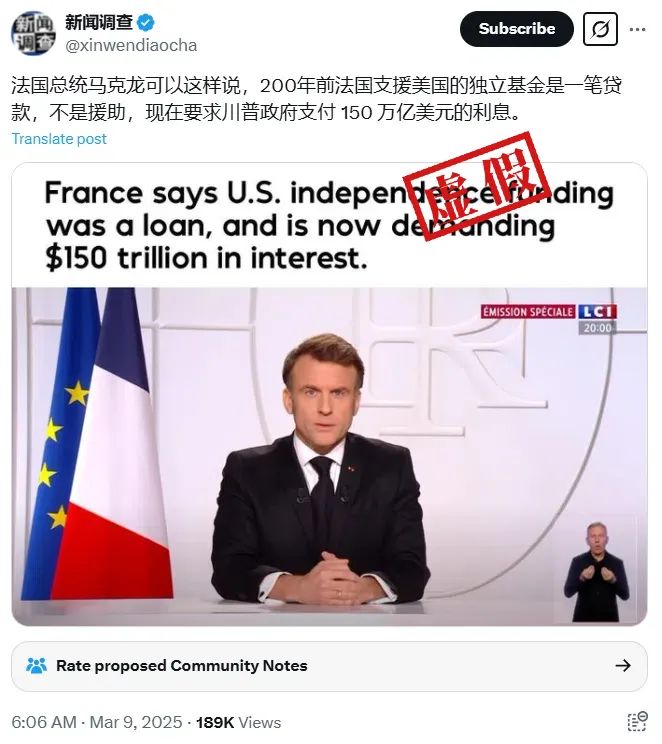
Task: Tap the note icon beside the views count
Action: [637, 721]
